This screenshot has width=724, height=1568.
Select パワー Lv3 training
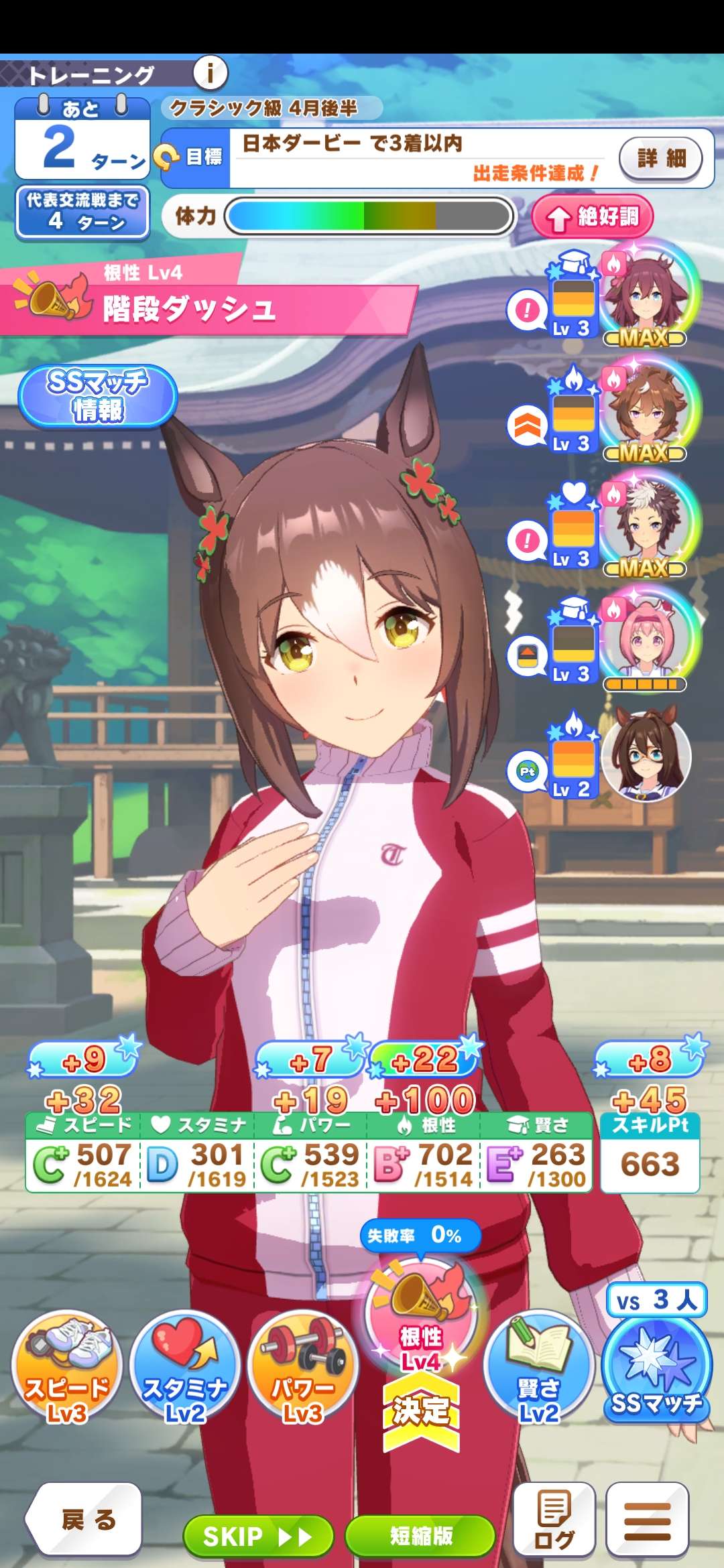click(303, 1367)
